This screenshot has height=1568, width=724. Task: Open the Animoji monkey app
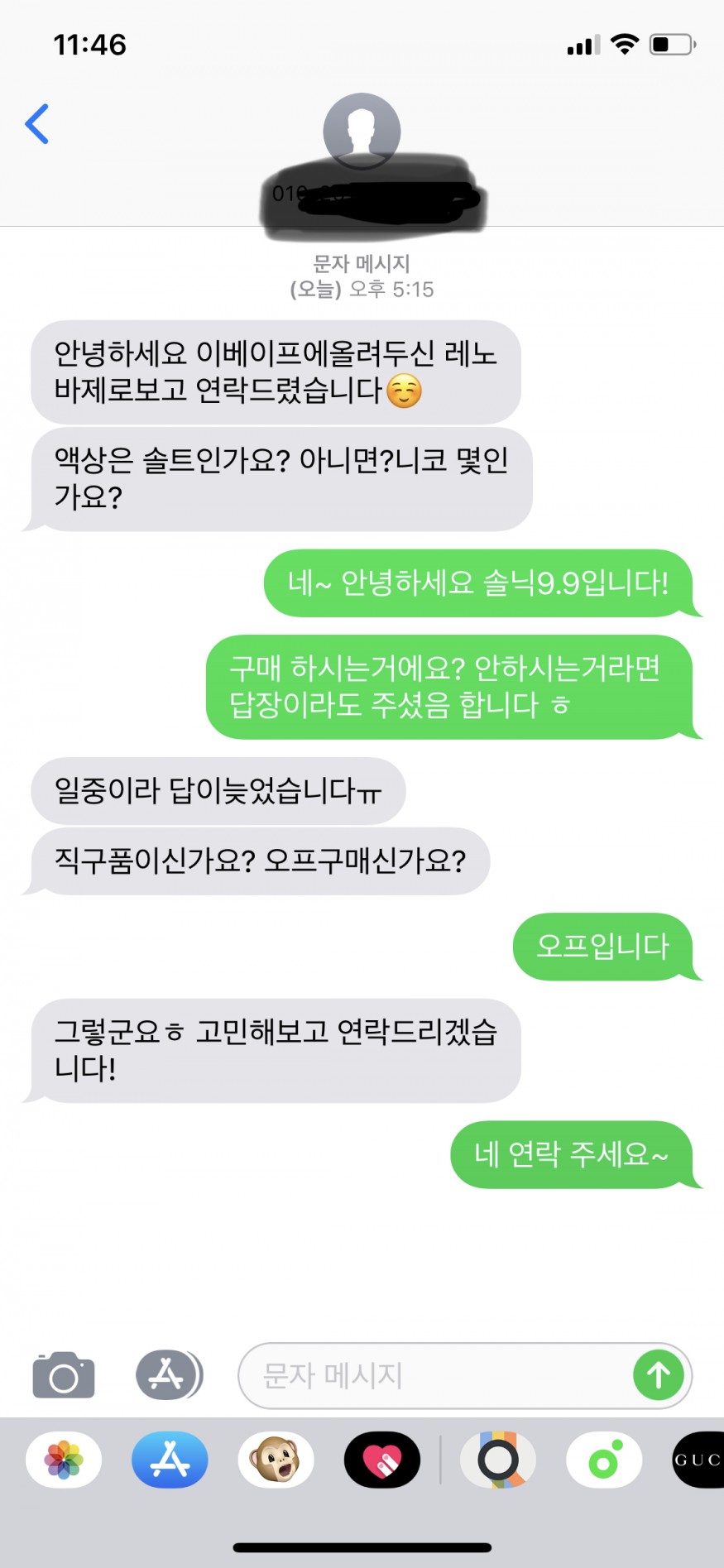(x=276, y=1460)
